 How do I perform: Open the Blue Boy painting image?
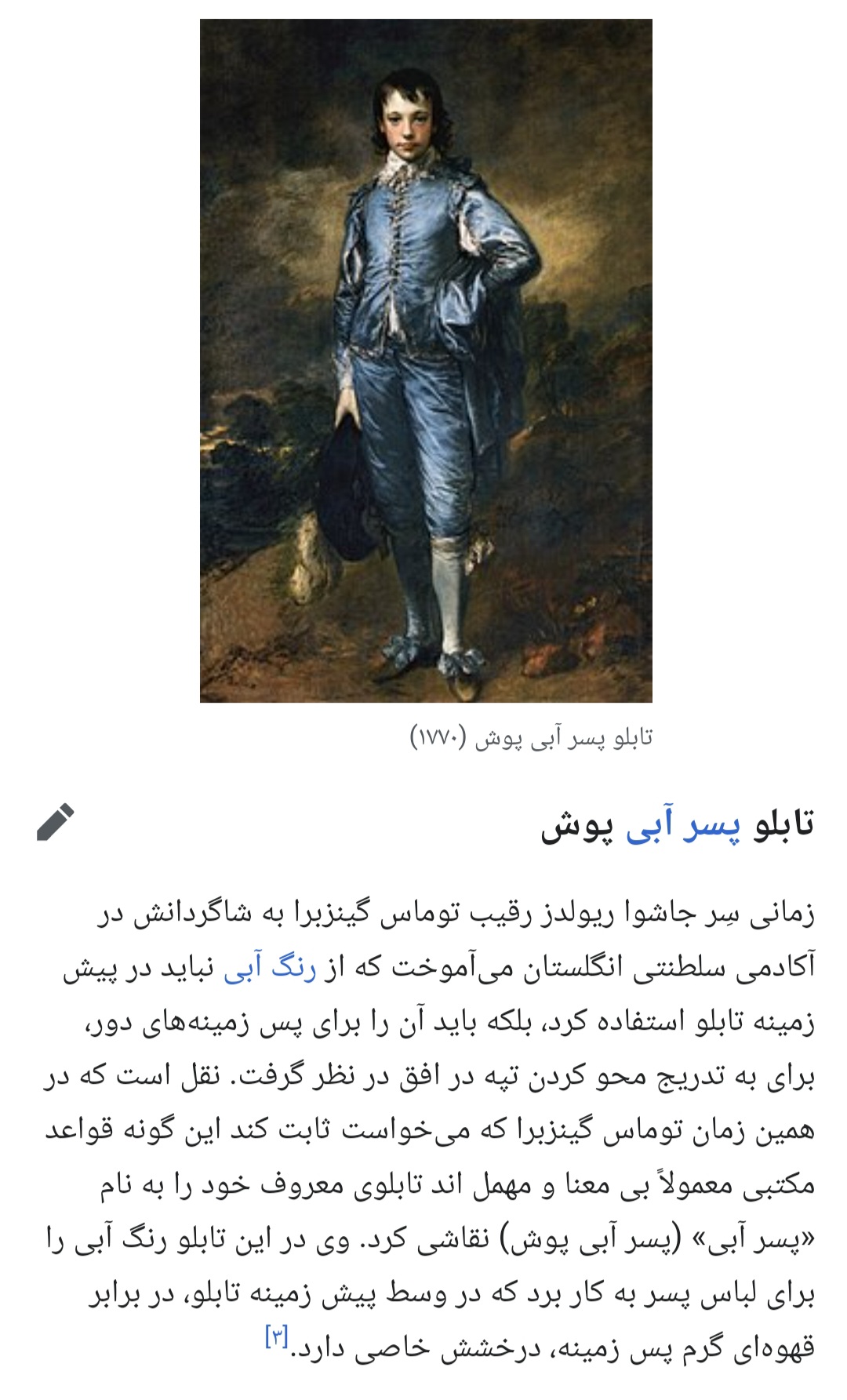(x=426, y=361)
